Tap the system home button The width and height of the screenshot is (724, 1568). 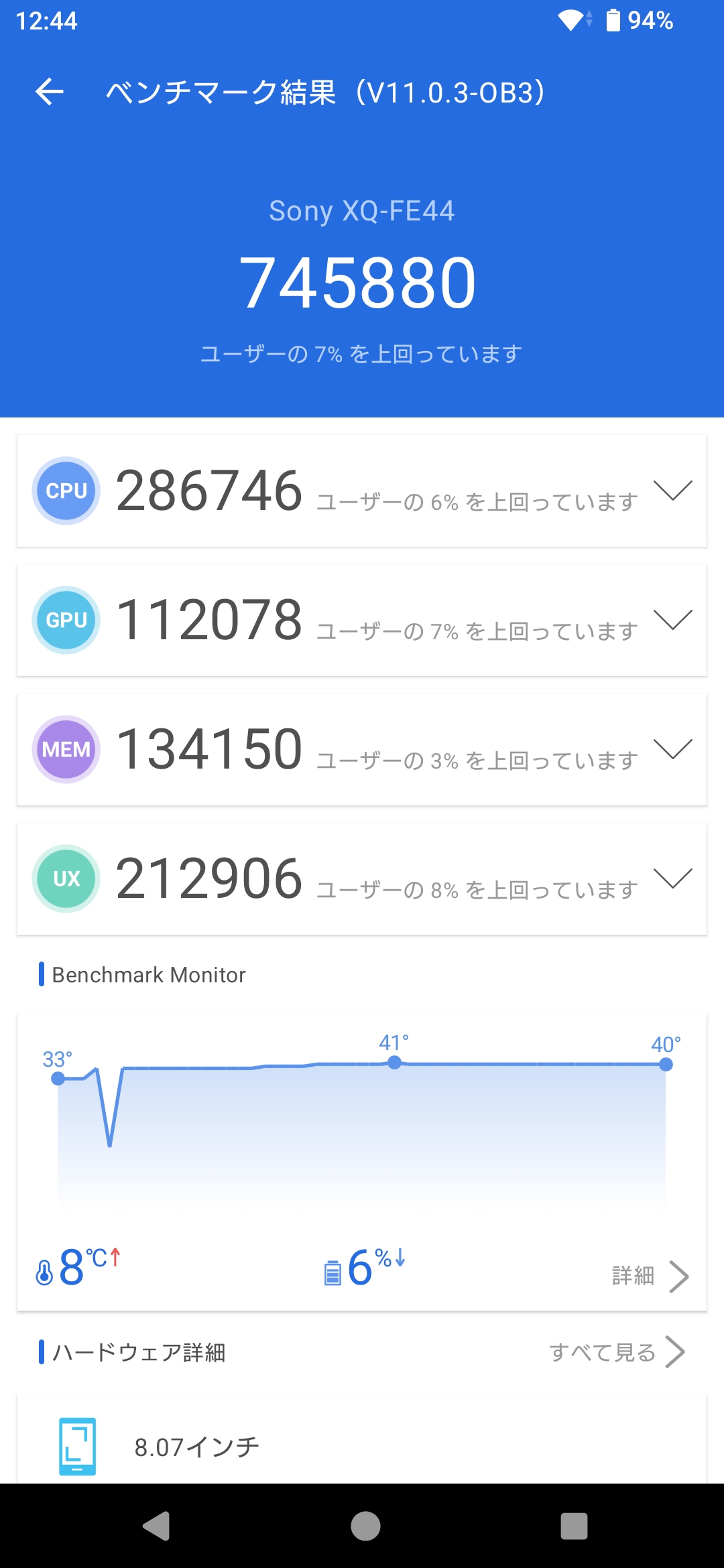pos(365,1526)
